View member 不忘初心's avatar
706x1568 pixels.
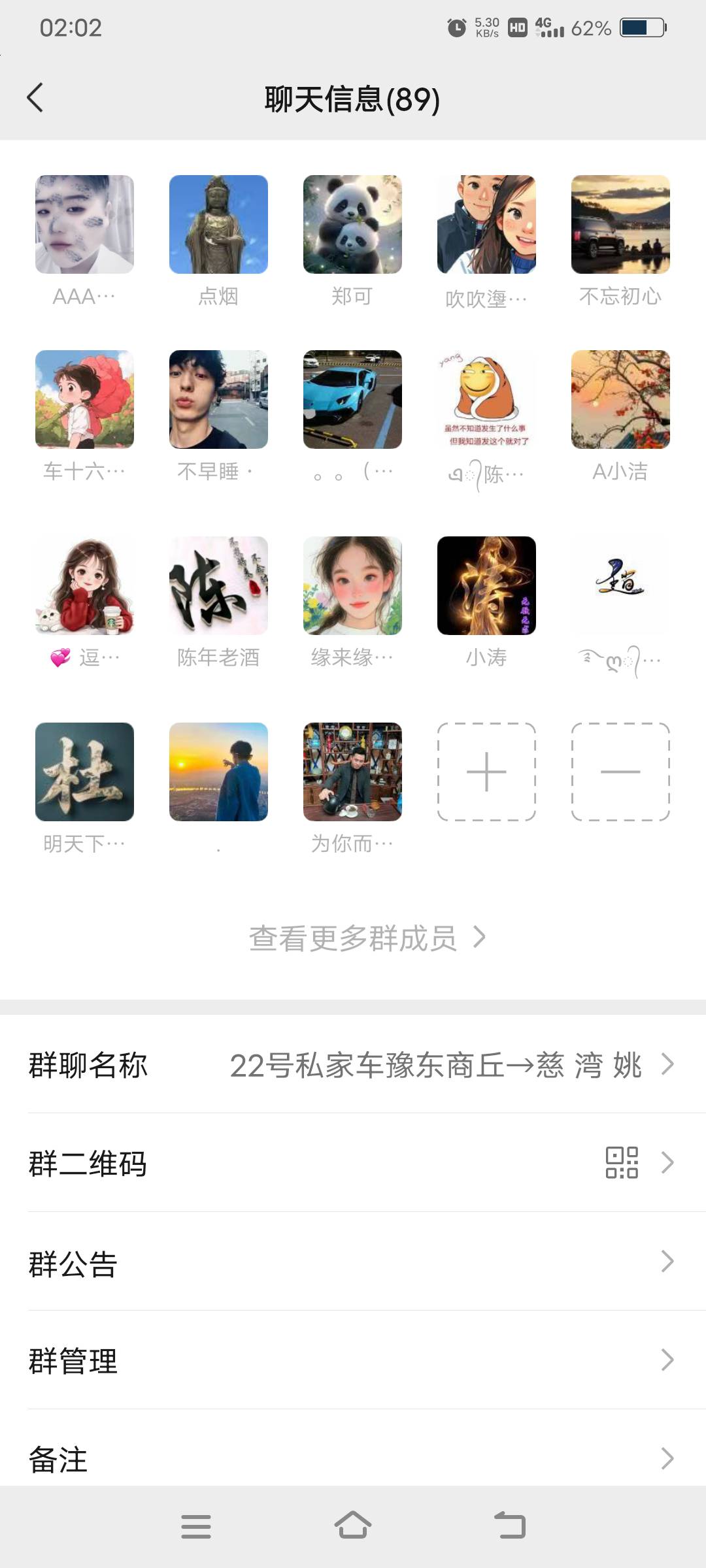point(620,224)
